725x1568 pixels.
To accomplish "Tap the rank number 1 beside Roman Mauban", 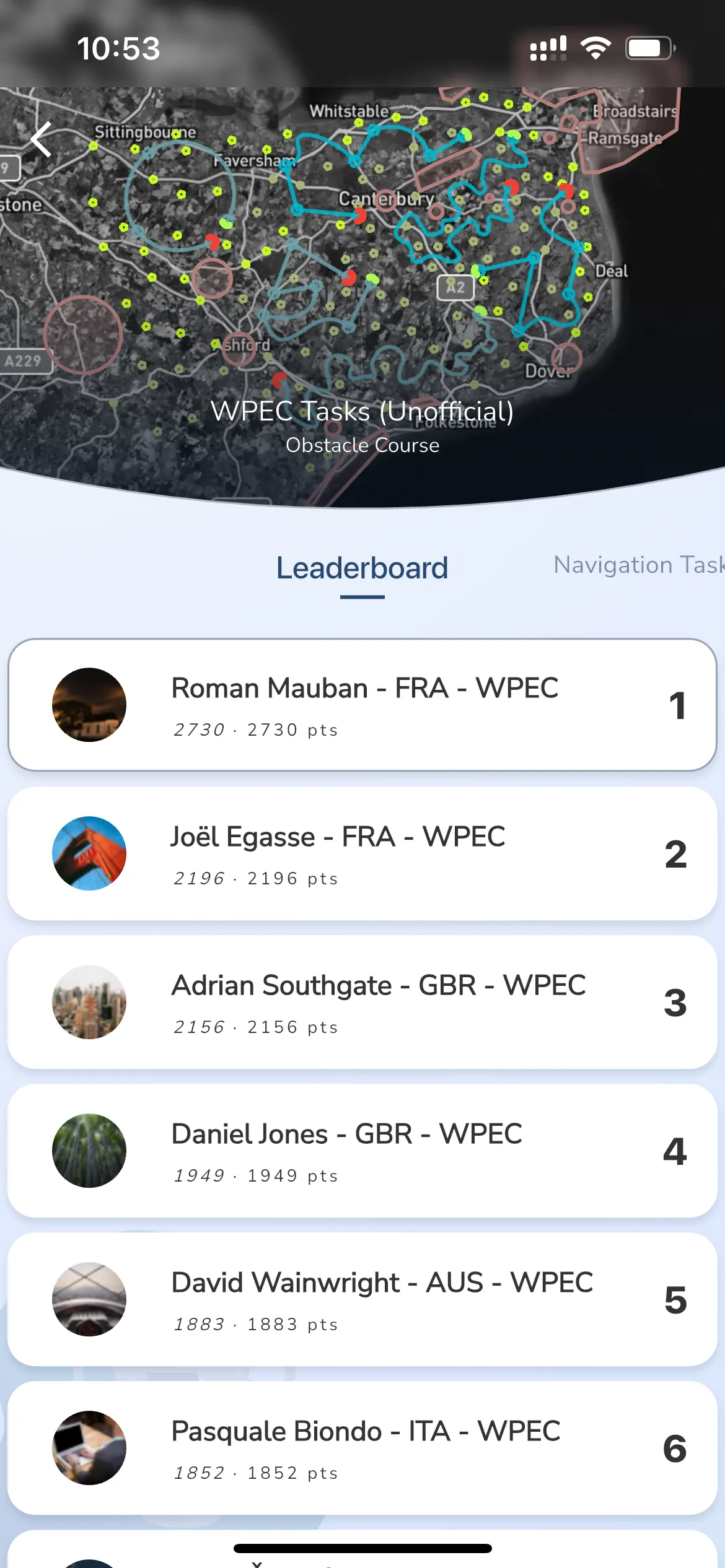I will (x=677, y=704).
